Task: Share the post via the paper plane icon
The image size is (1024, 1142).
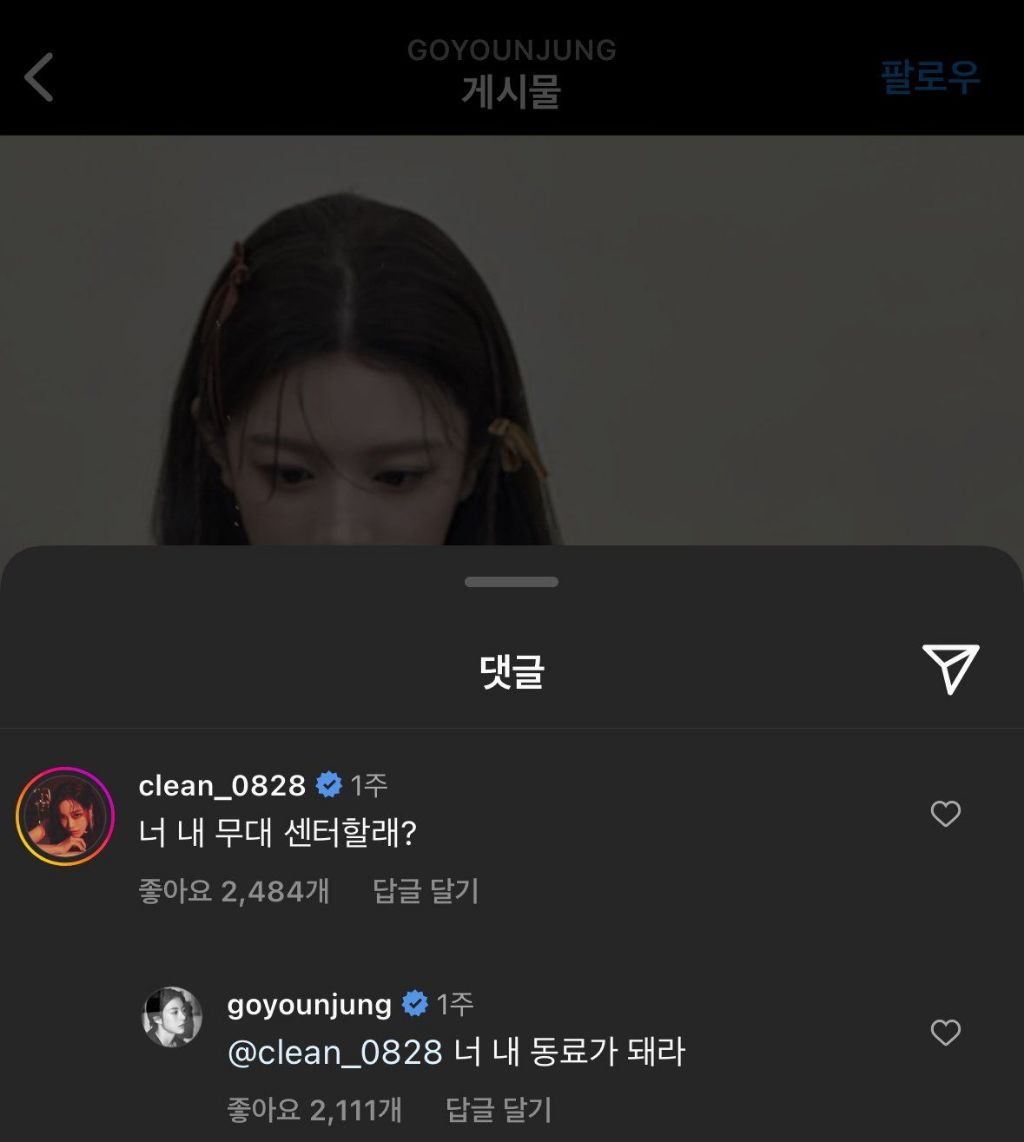Action: [x=950, y=670]
